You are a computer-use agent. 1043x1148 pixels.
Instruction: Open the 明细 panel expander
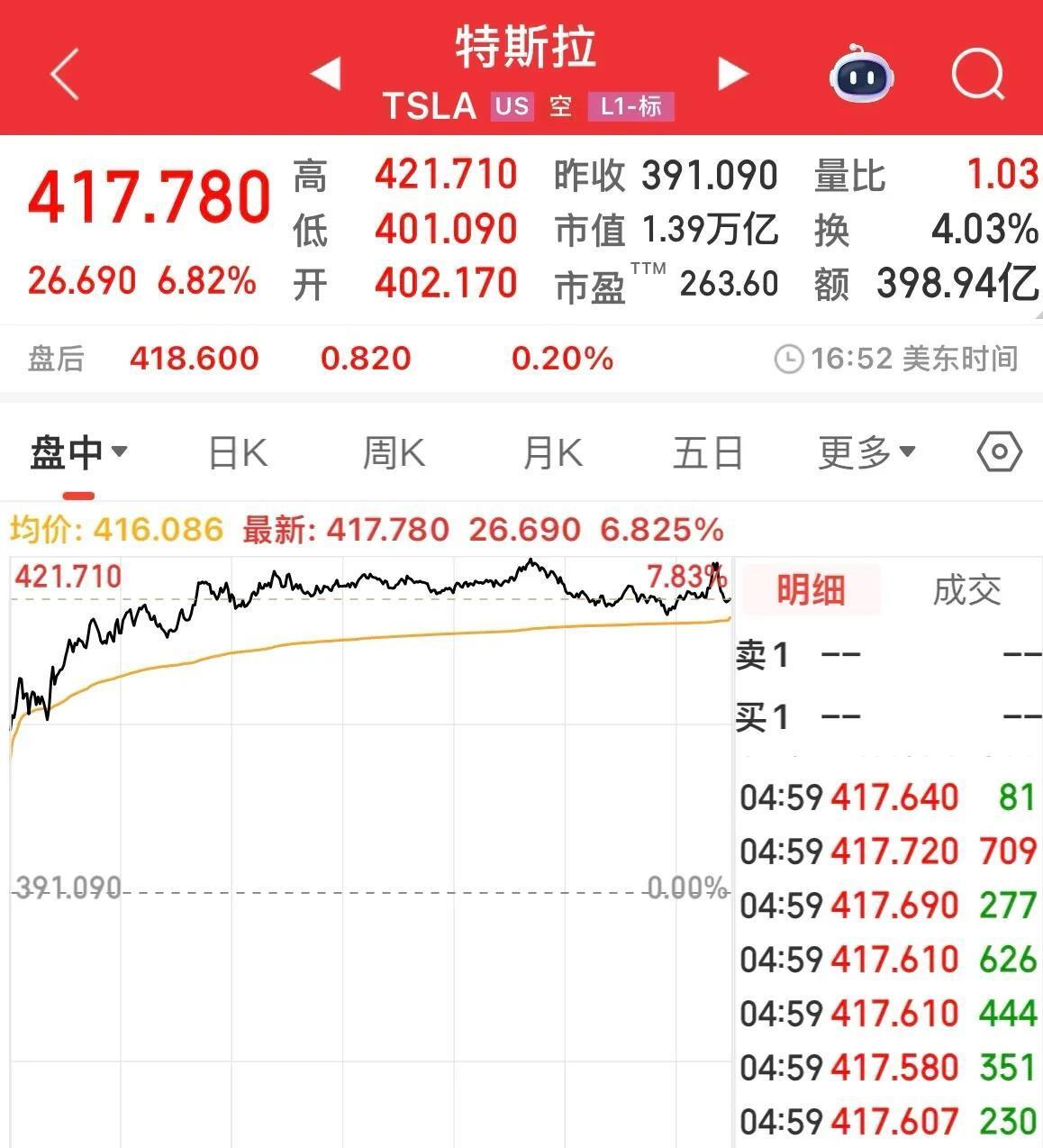coord(810,590)
